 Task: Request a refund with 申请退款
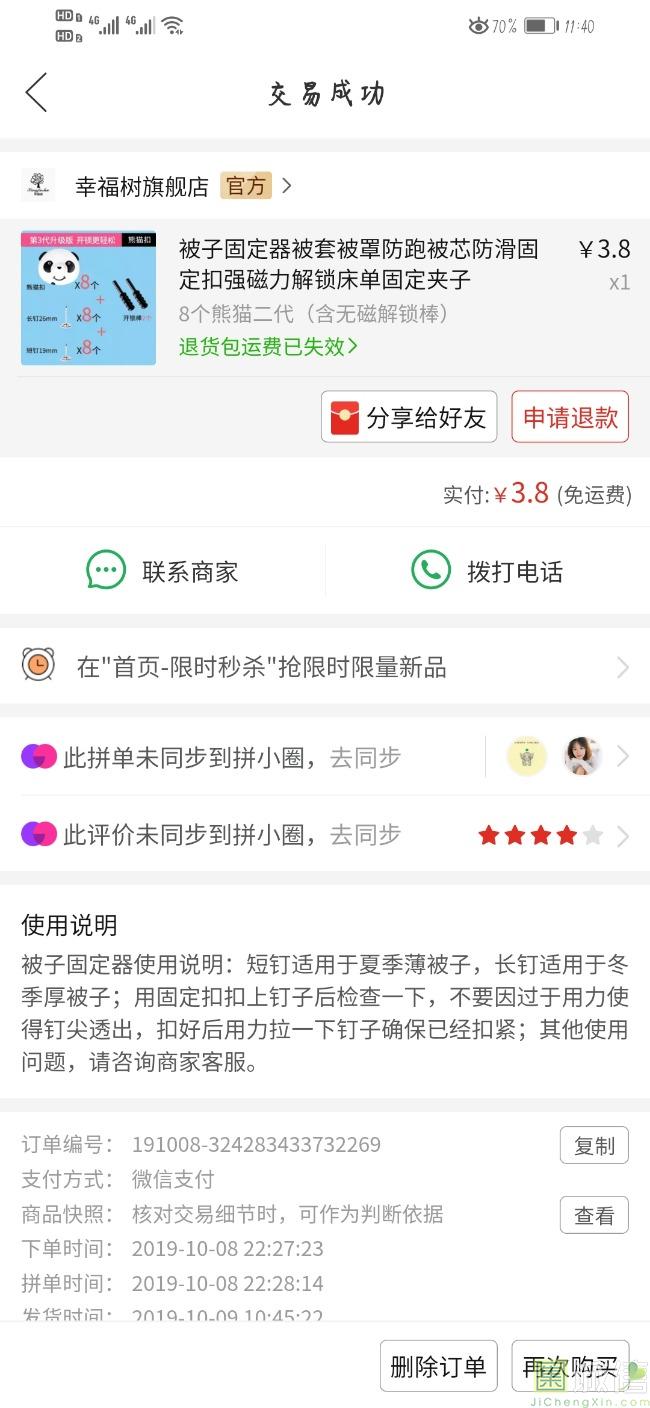[x=570, y=417]
